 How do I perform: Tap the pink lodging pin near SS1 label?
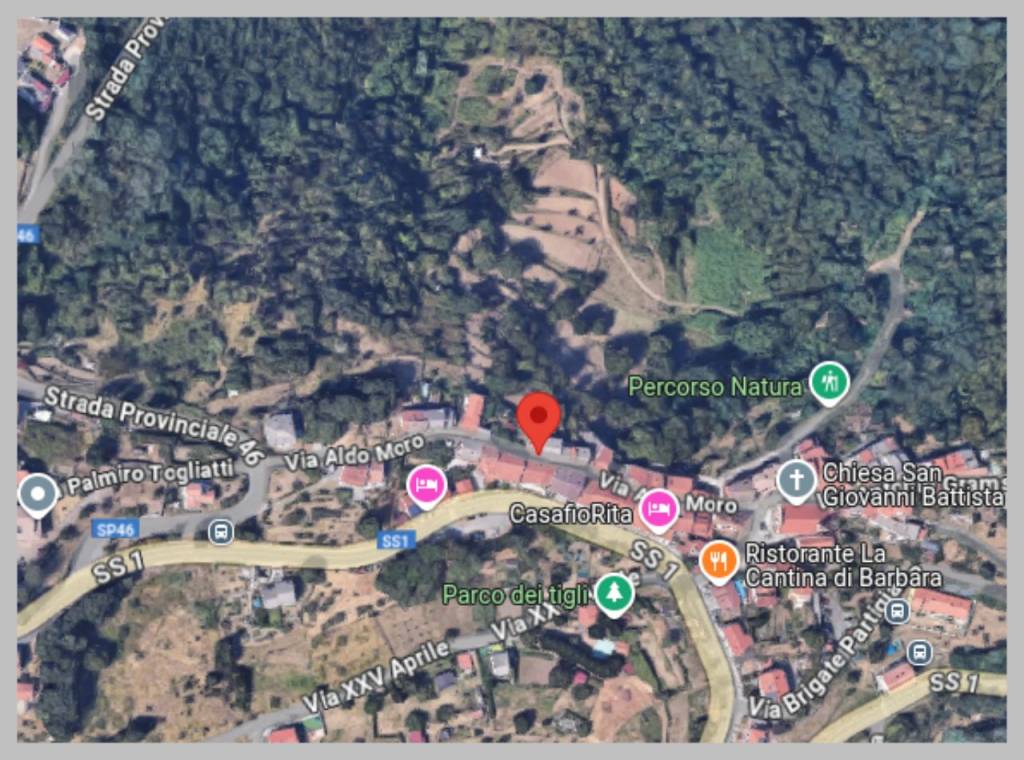click(427, 487)
